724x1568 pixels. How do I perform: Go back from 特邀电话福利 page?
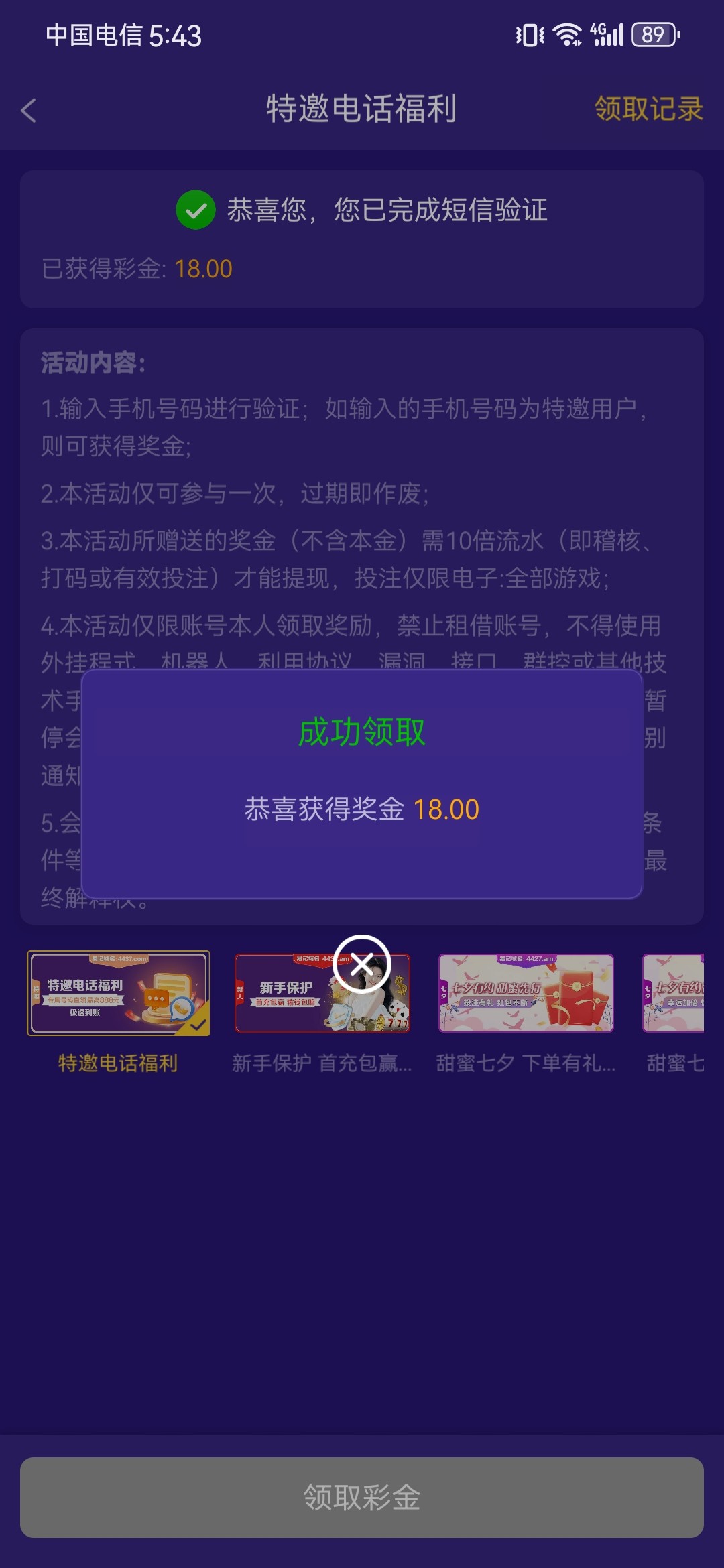[29, 111]
